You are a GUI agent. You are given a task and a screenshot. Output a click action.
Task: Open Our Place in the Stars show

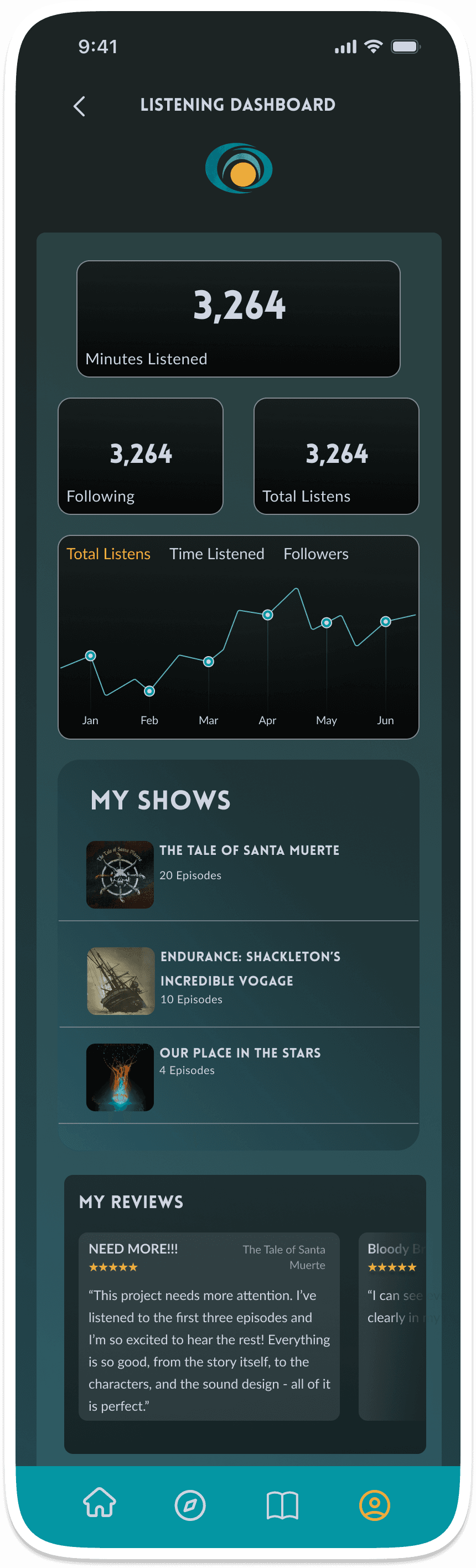[x=239, y=1076]
